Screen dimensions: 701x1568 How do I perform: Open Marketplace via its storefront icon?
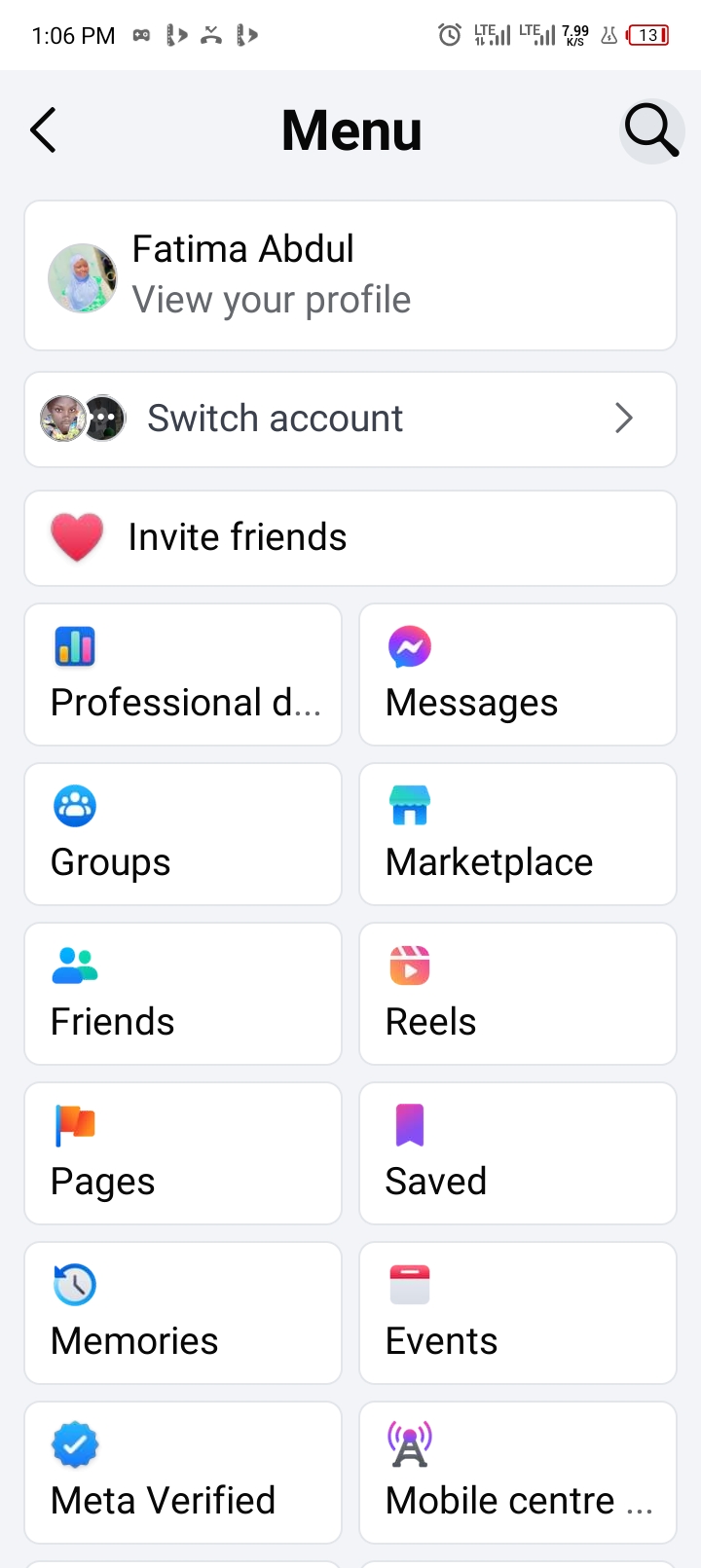pyautogui.click(x=410, y=806)
